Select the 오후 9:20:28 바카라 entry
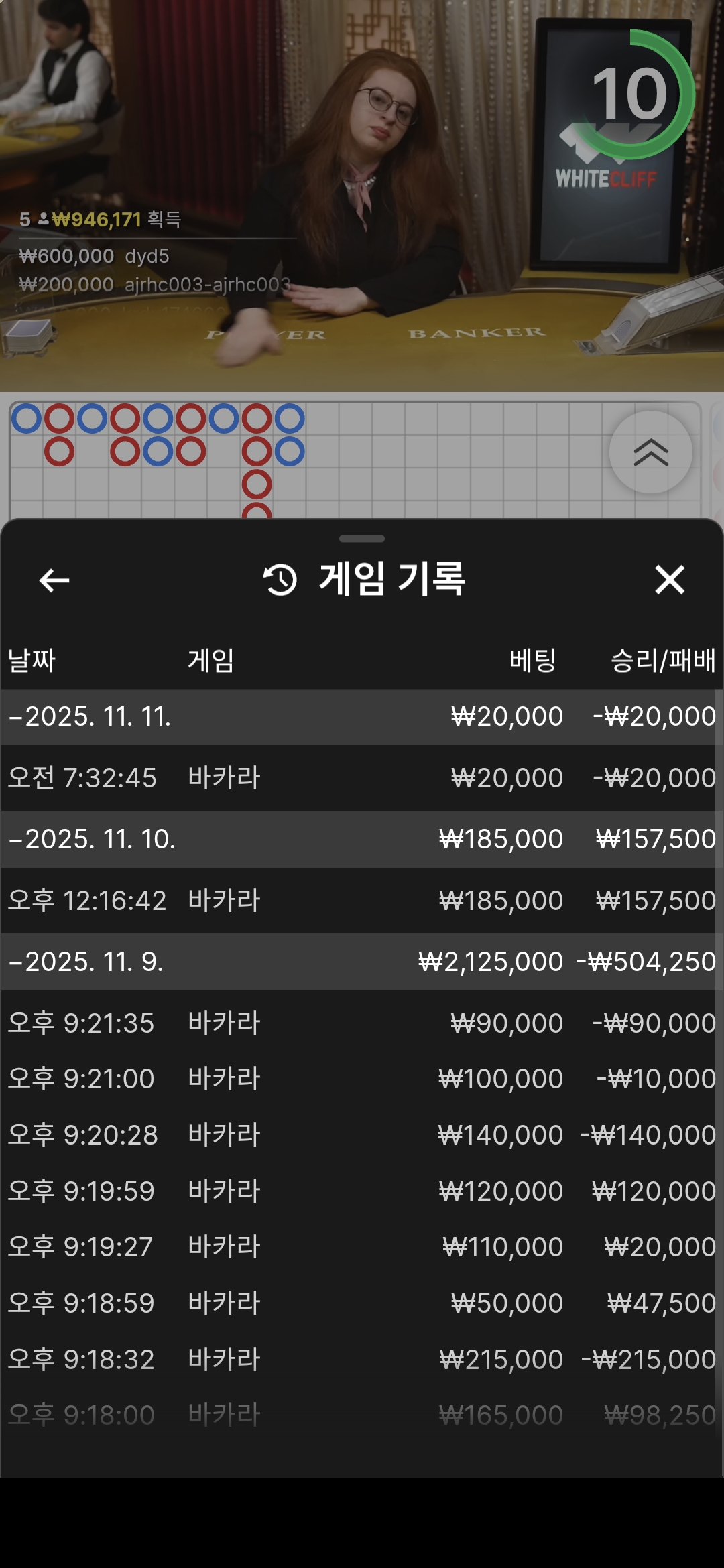 (x=362, y=1135)
